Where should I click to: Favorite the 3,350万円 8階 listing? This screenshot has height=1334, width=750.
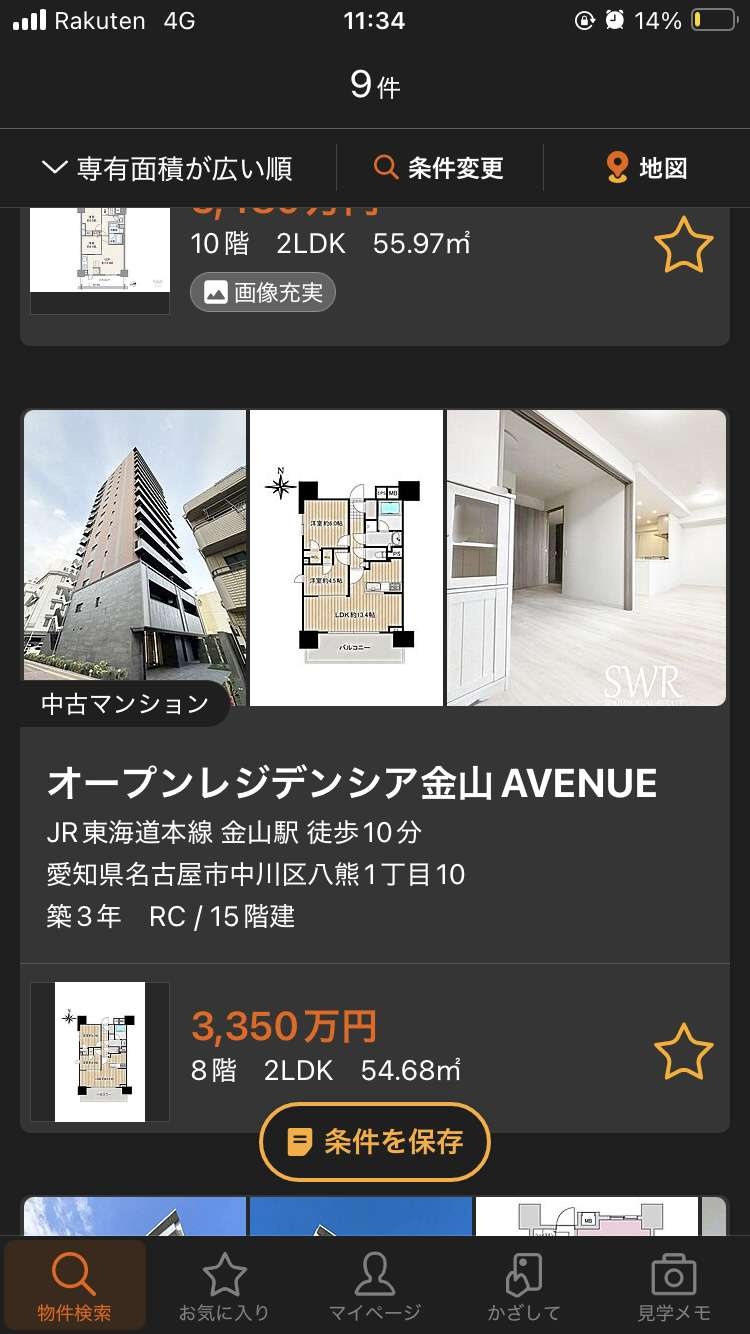(x=683, y=1051)
